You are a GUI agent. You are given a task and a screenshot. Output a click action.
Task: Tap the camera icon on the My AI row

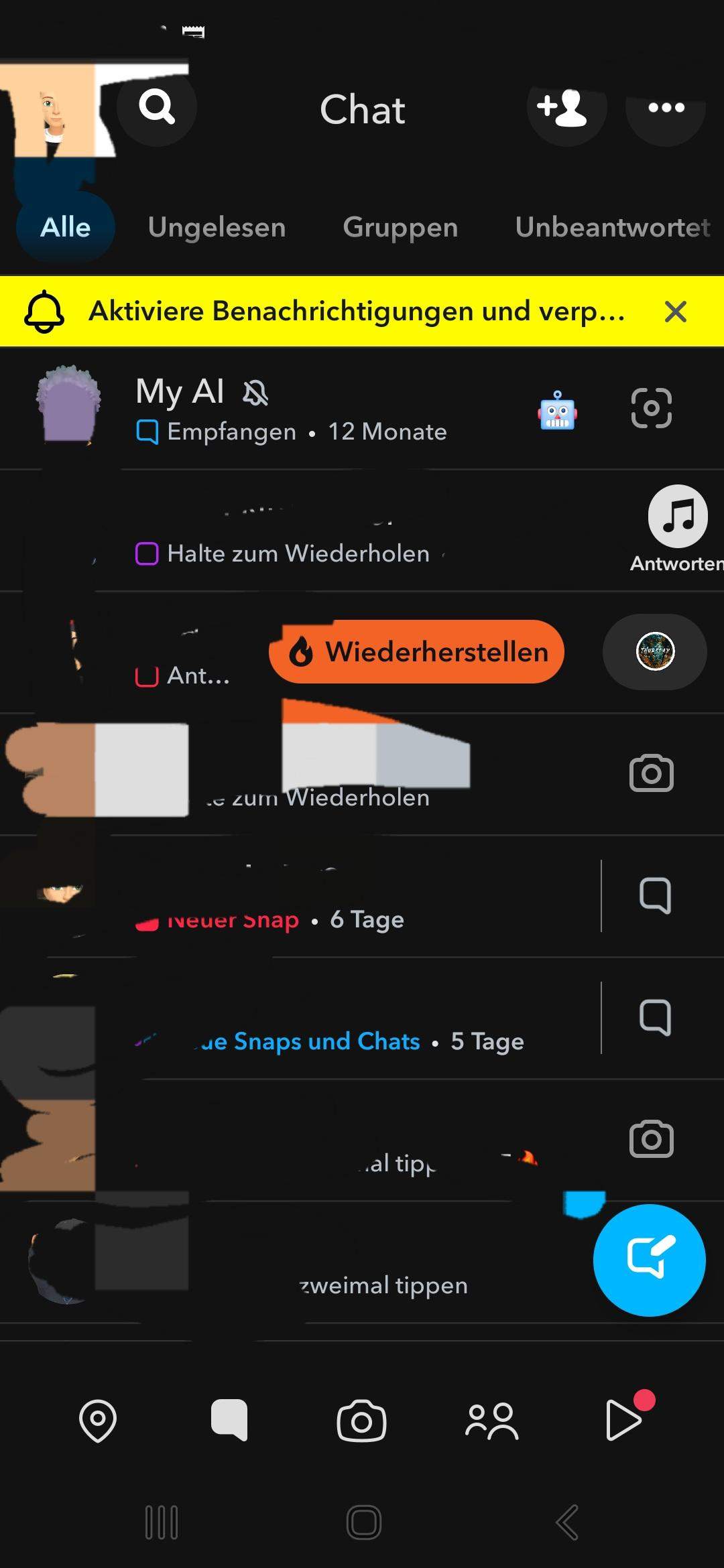click(651, 407)
